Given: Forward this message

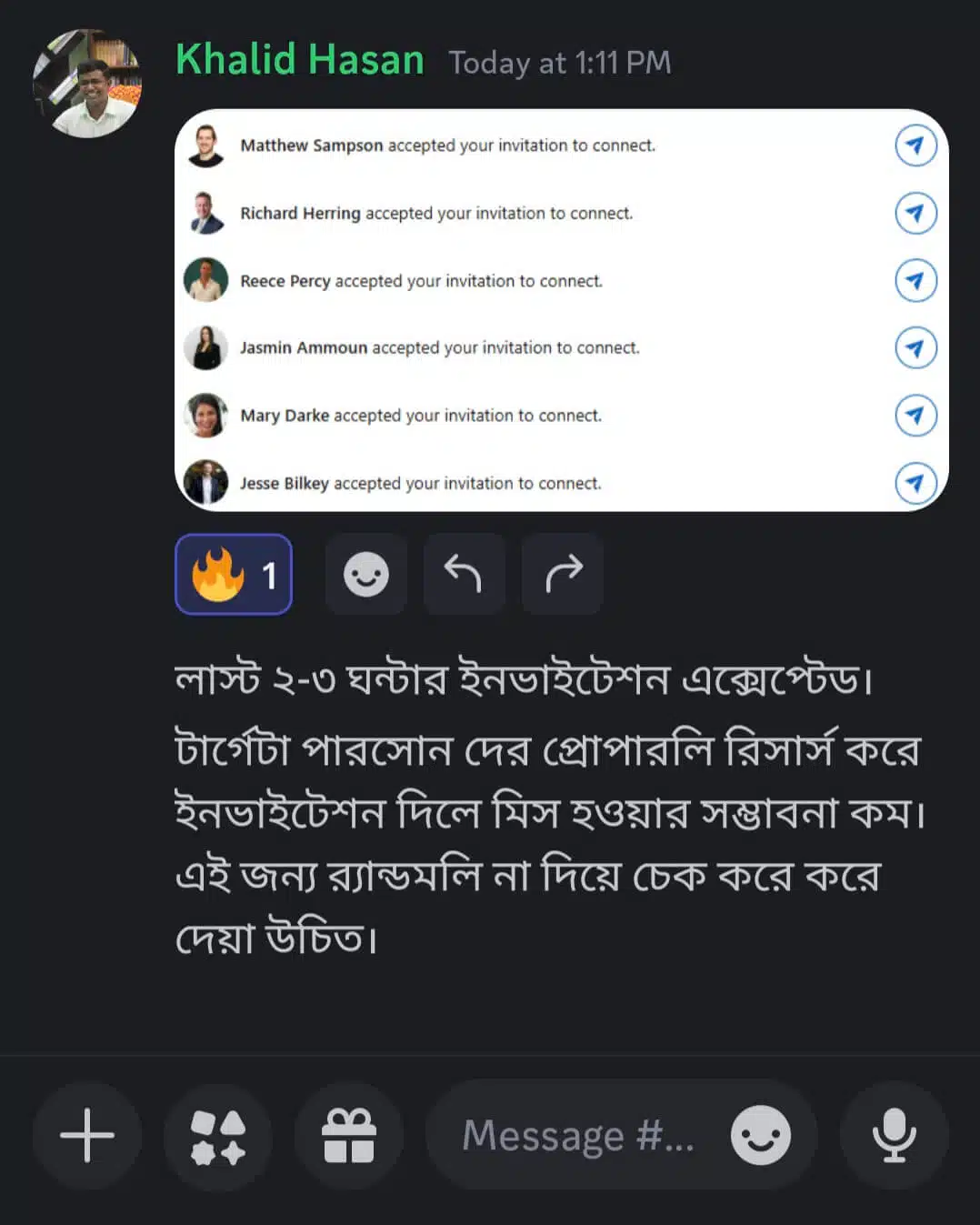Looking at the screenshot, I should (563, 575).
